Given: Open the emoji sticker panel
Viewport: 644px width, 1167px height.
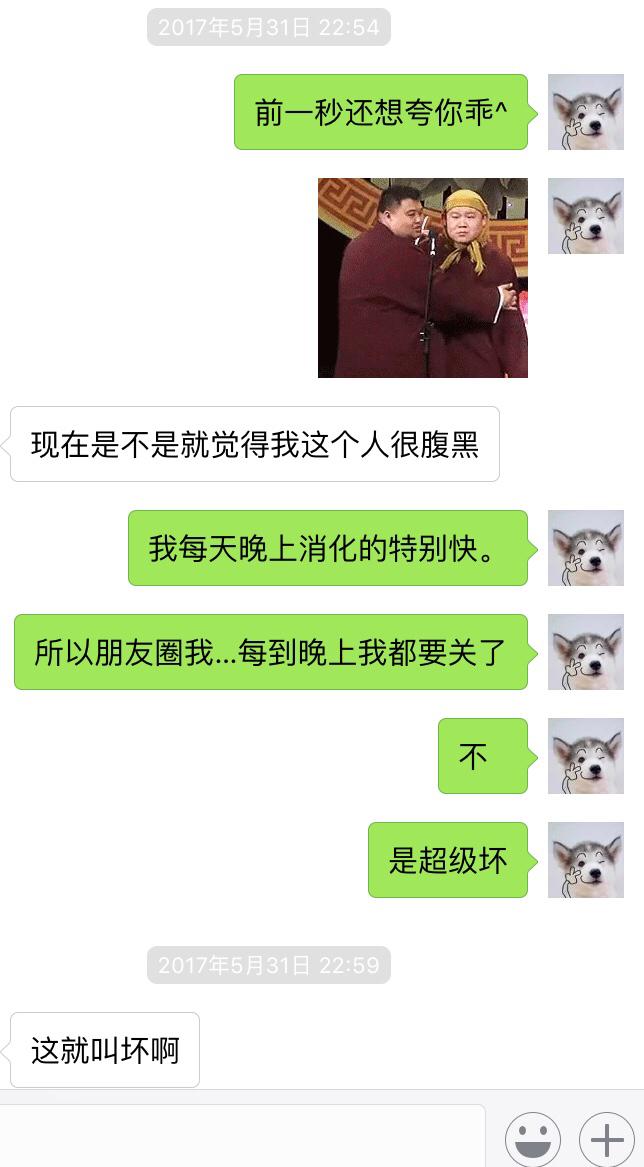Looking at the screenshot, I should tap(532, 1139).
